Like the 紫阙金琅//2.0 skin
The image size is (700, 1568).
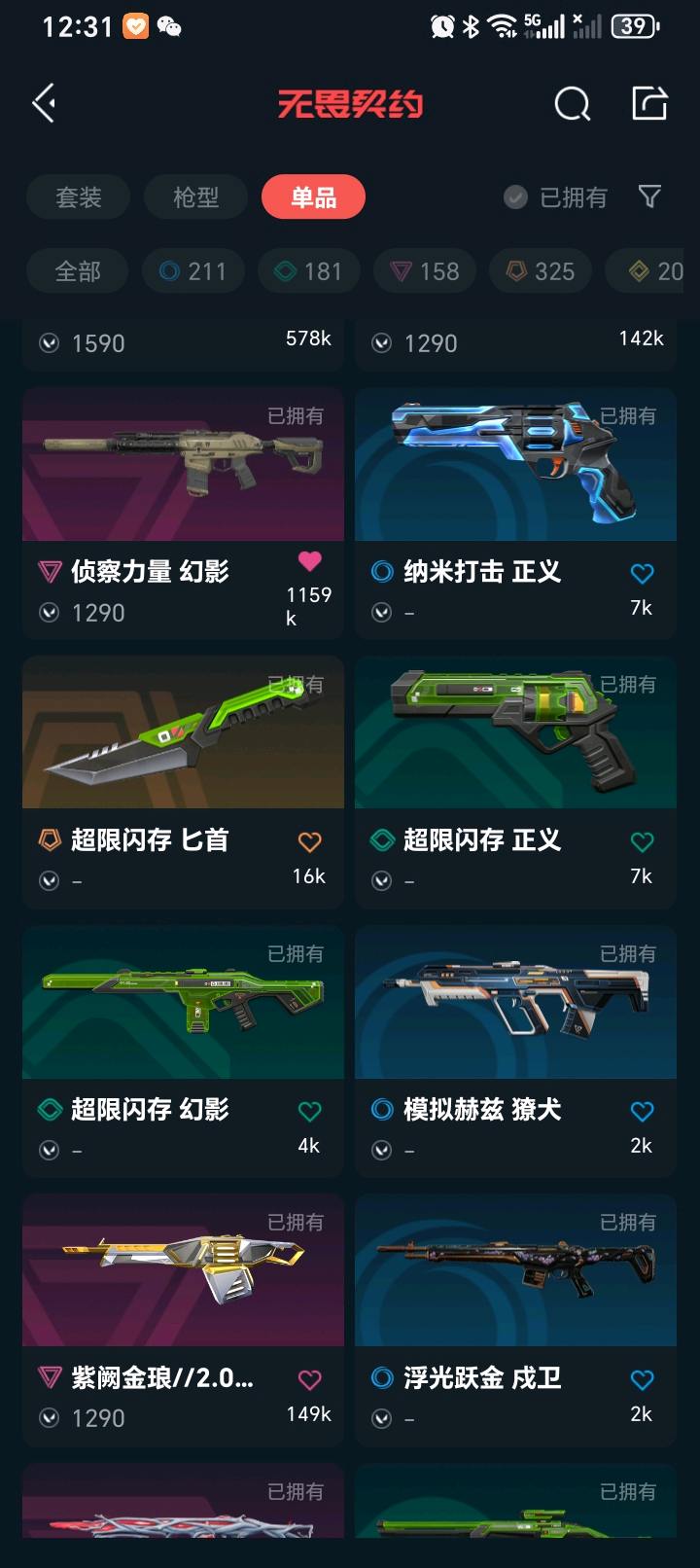tap(309, 1380)
